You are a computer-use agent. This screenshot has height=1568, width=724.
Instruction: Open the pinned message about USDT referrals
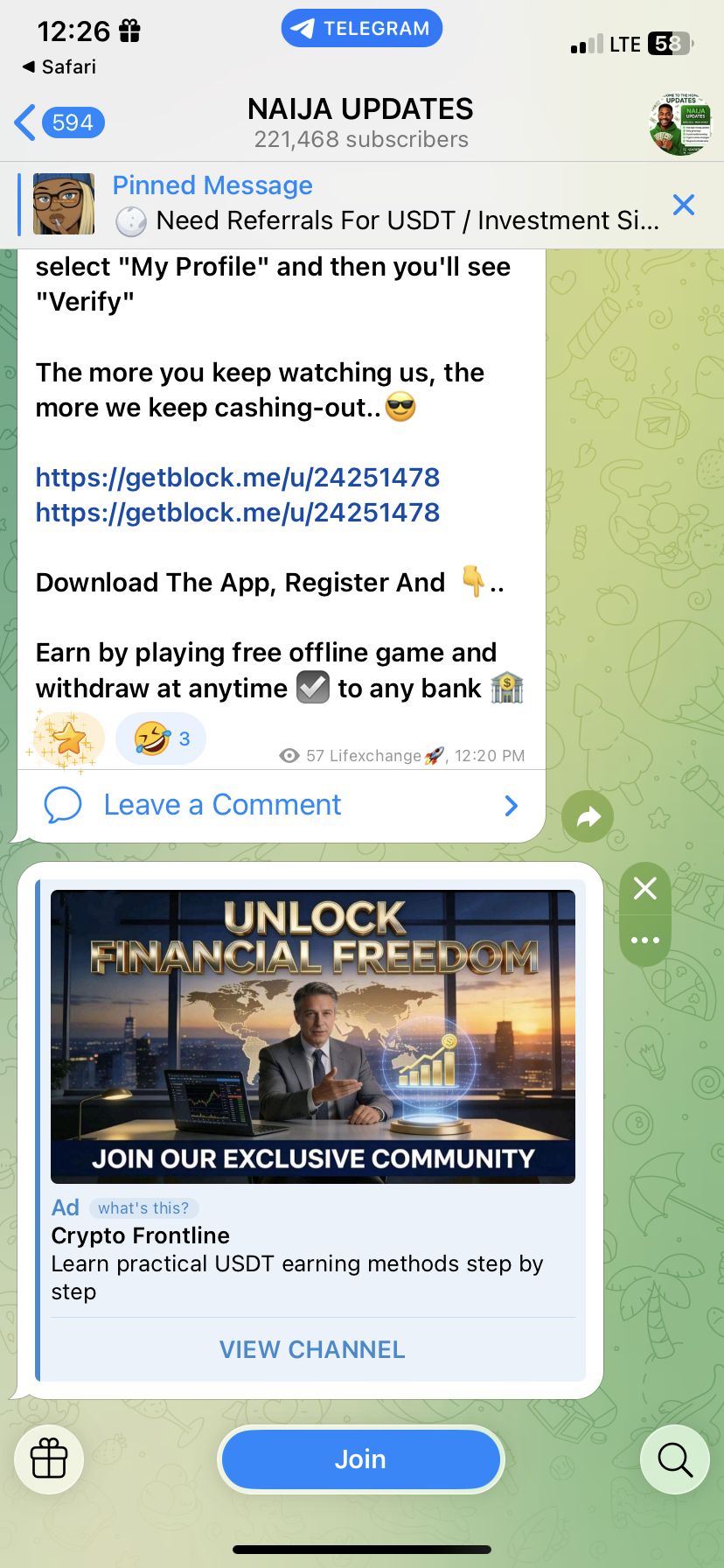385,204
